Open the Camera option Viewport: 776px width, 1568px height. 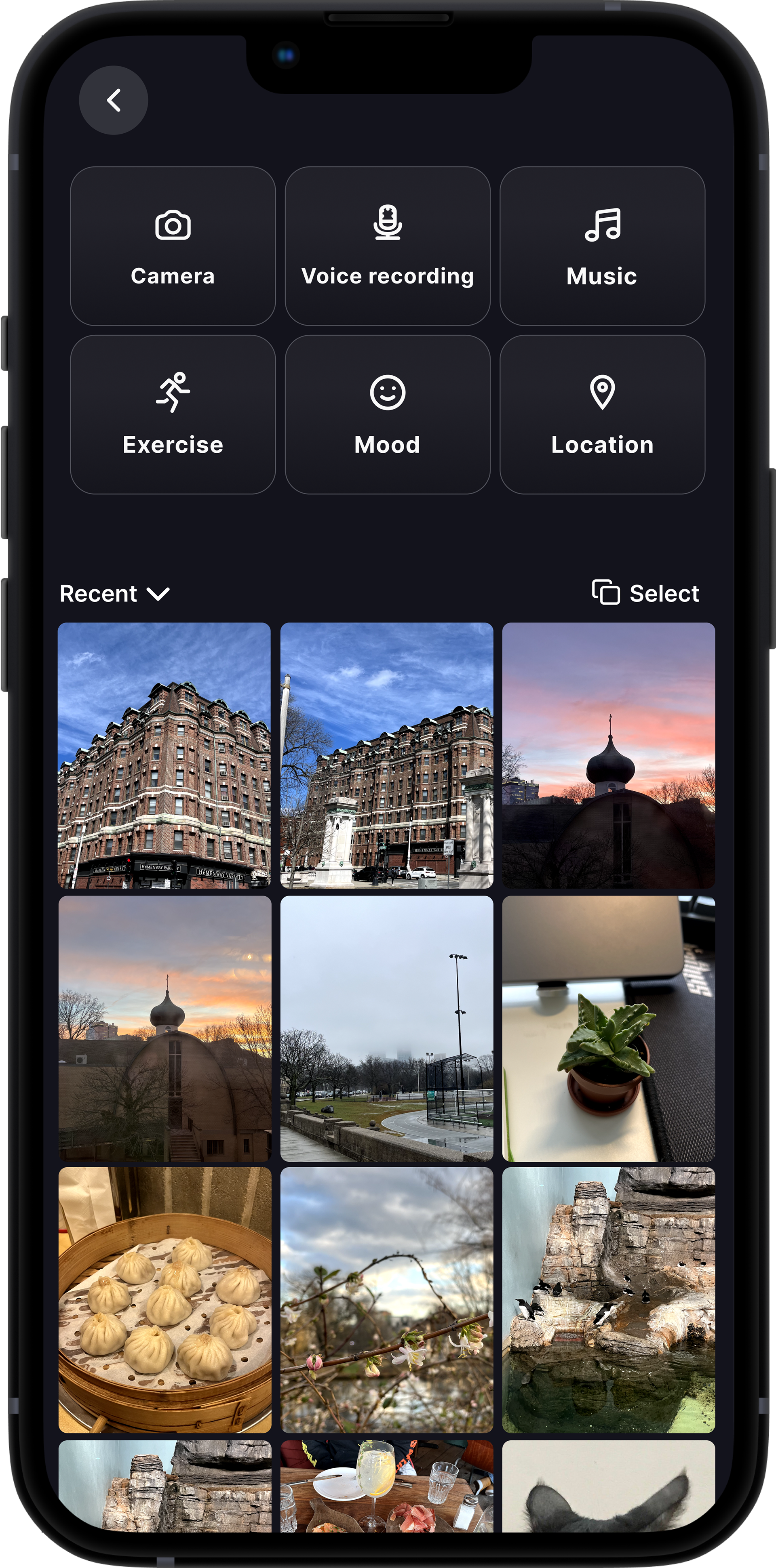tap(173, 246)
